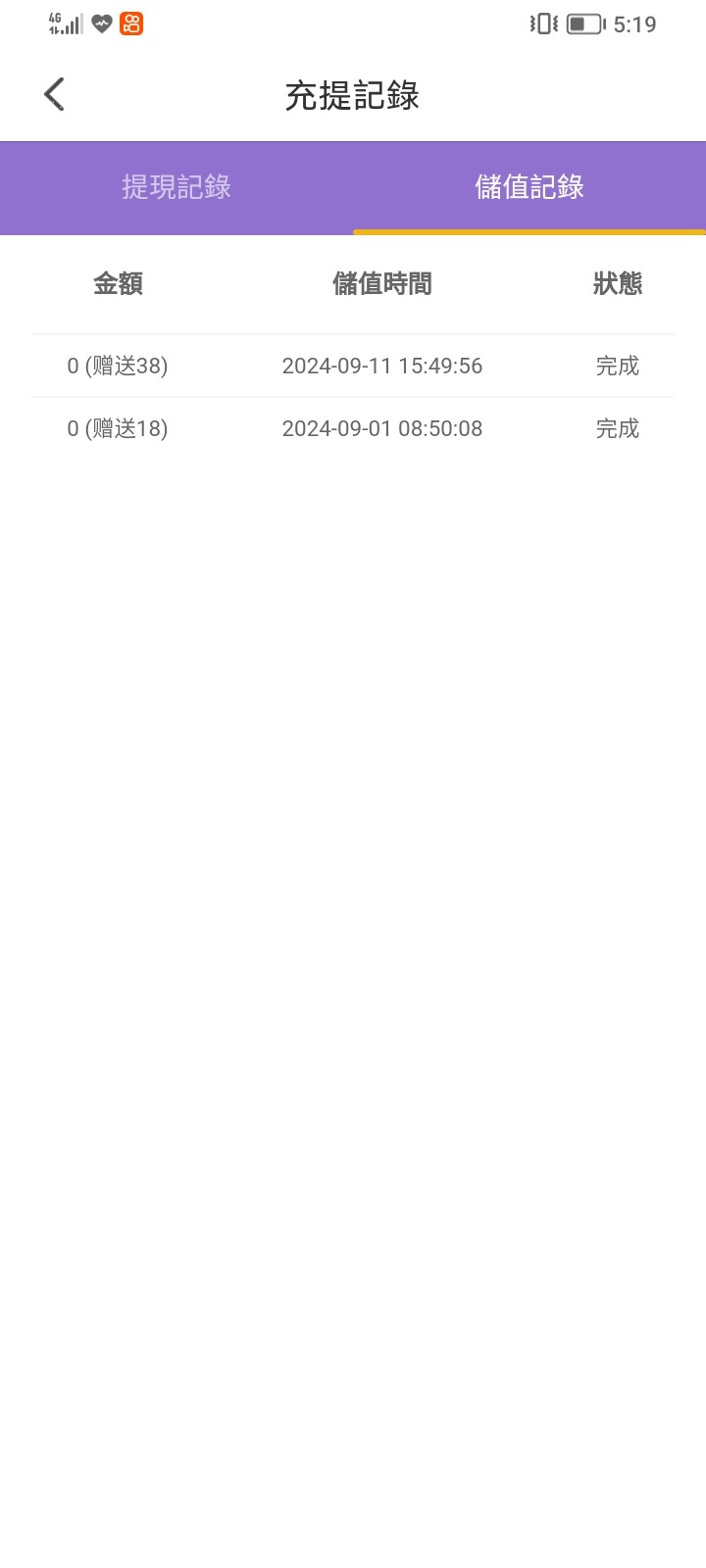
Task: Select the 儲值記錄 tab
Action: pyautogui.click(x=529, y=187)
